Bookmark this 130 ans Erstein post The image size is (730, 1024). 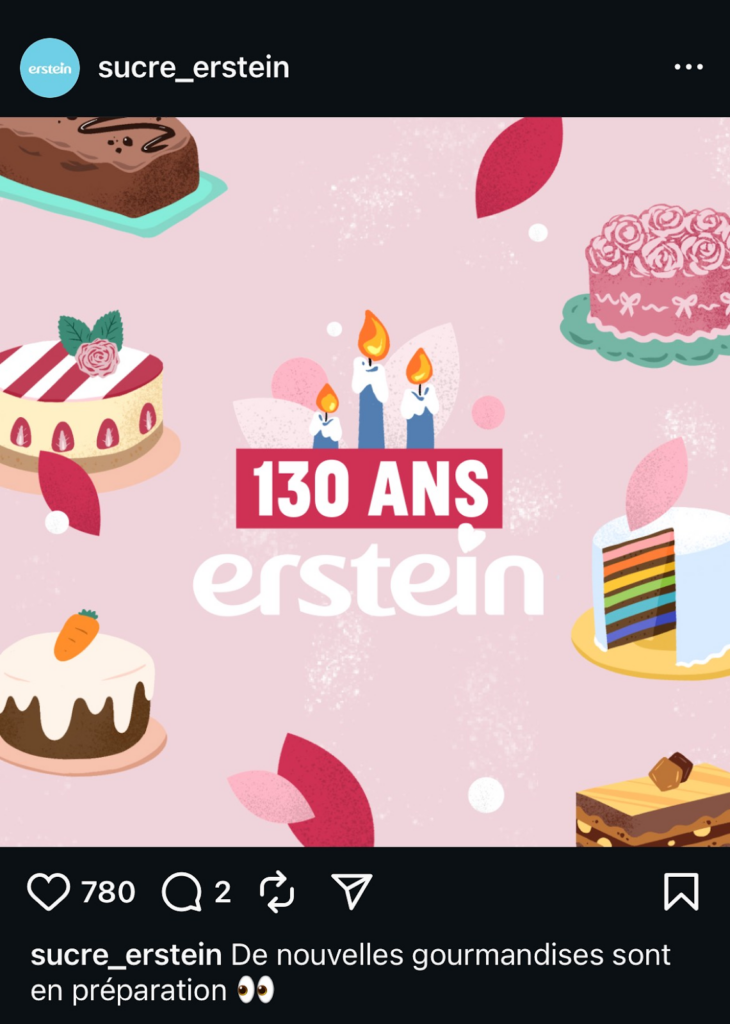681,891
